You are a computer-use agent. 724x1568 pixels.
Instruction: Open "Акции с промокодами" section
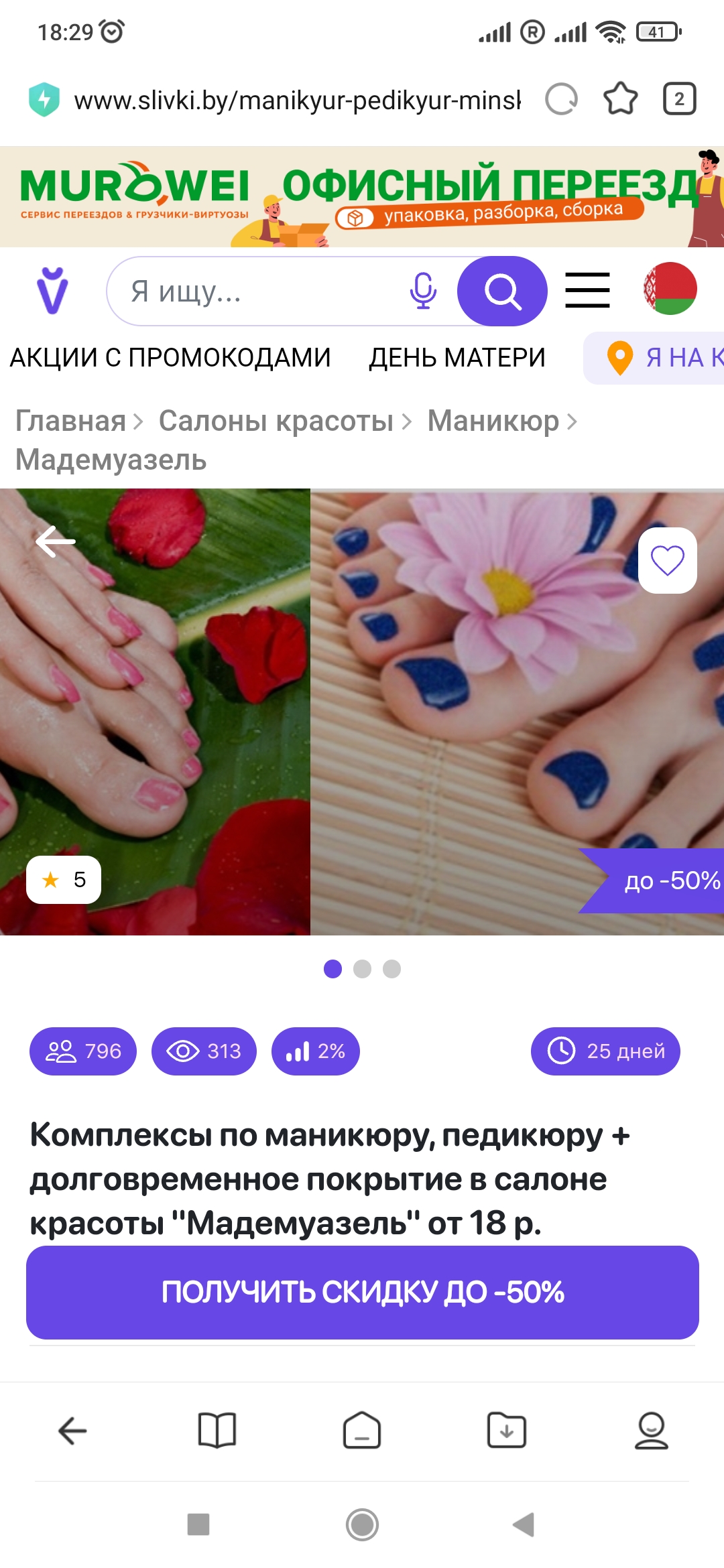pos(170,358)
